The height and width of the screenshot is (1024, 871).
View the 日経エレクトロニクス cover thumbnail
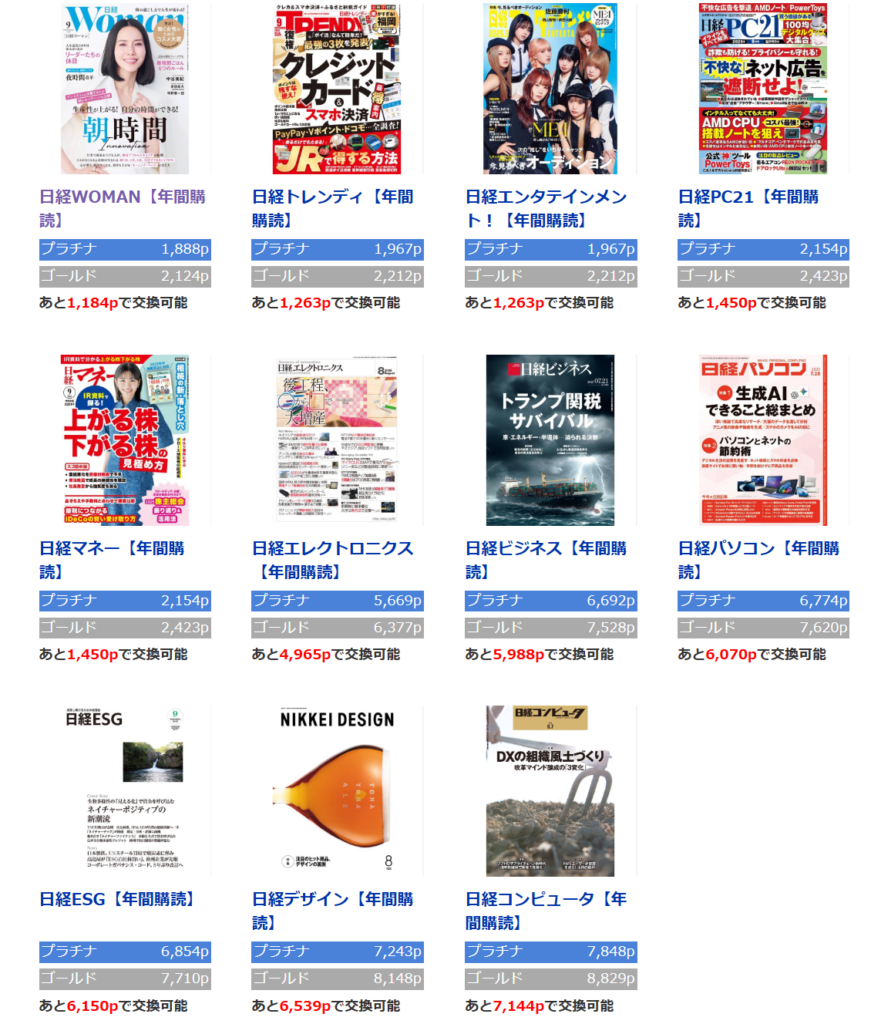[x=337, y=440]
